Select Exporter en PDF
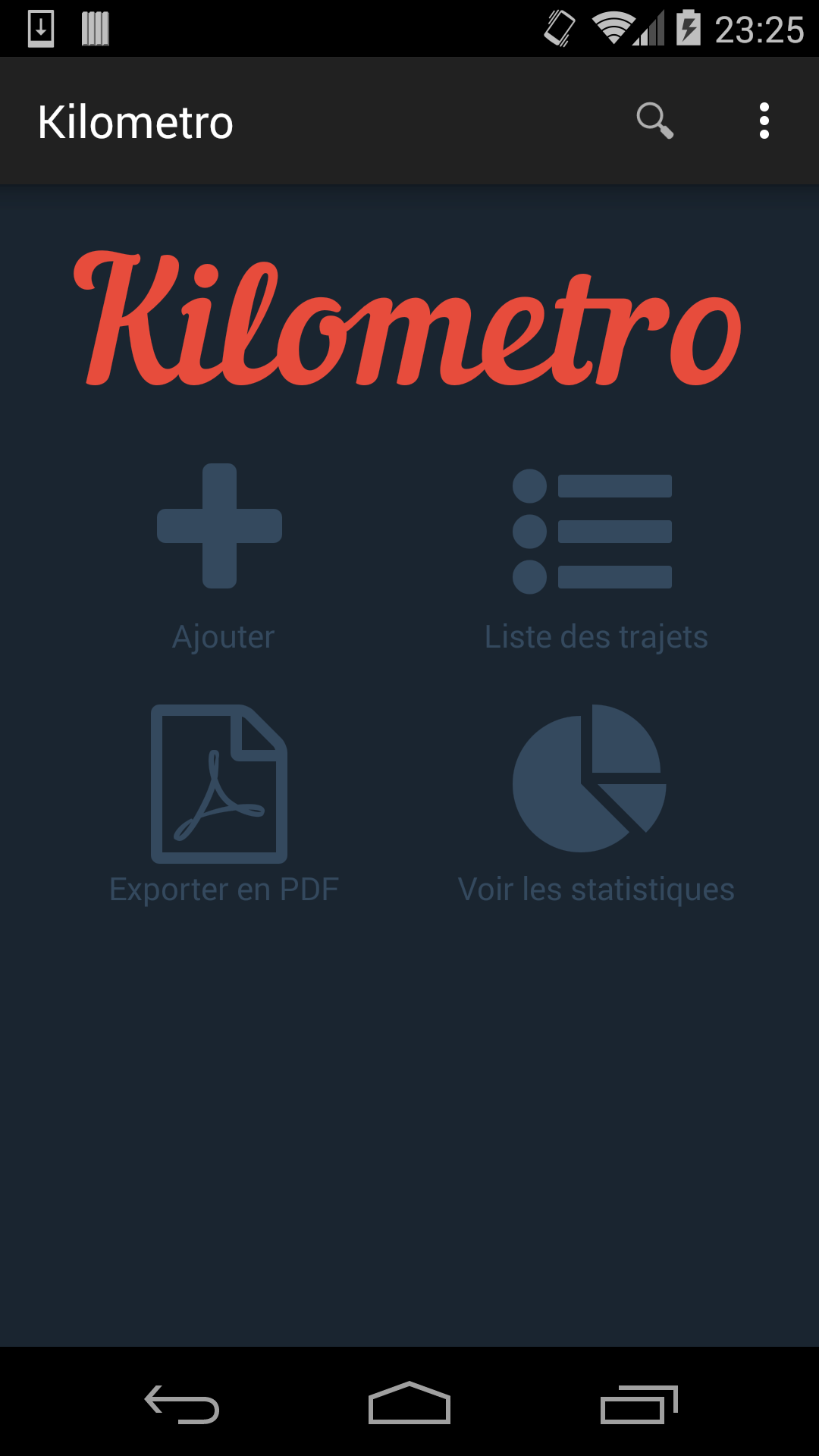The height and width of the screenshot is (1456, 819). click(221, 804)
